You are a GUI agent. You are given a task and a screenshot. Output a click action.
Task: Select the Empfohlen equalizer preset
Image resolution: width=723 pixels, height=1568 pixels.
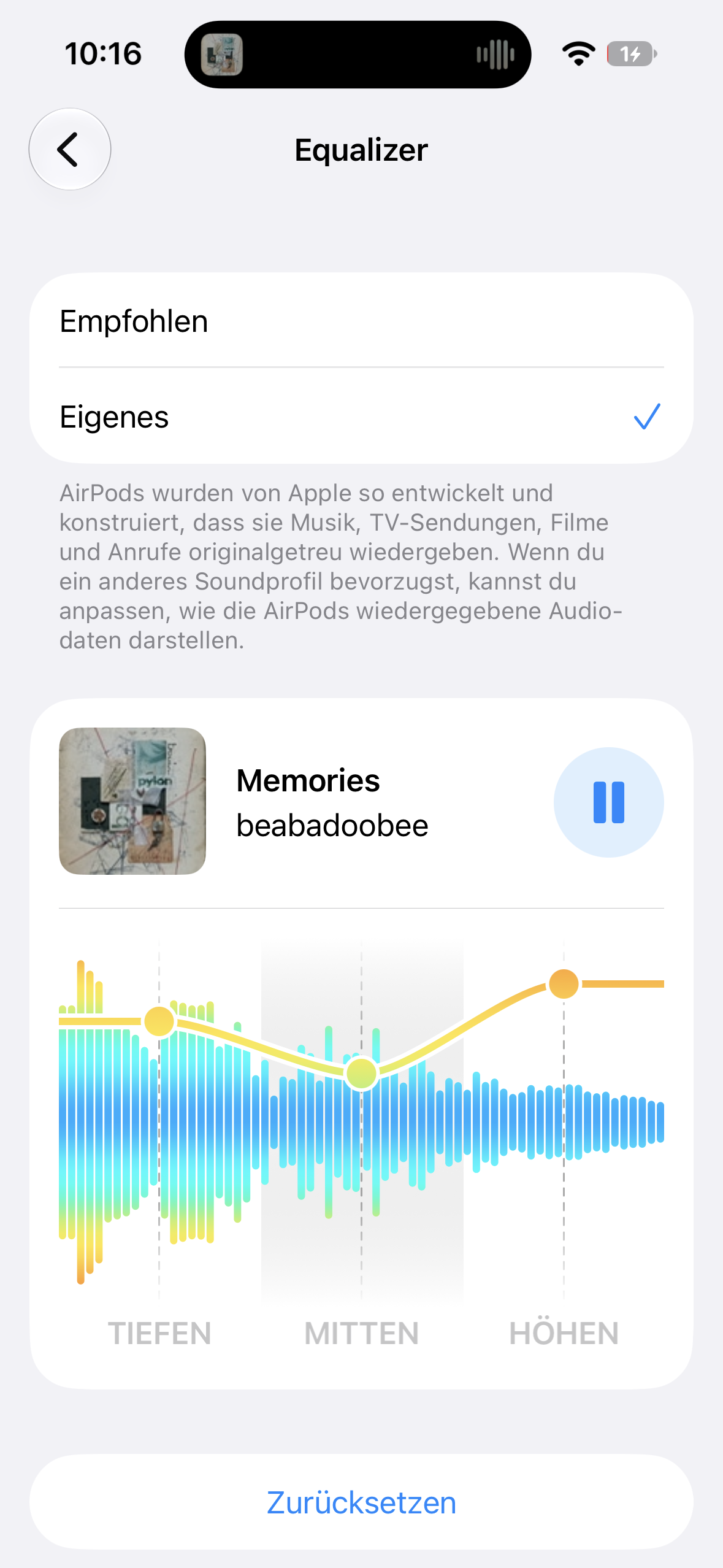tap(361, 321)
